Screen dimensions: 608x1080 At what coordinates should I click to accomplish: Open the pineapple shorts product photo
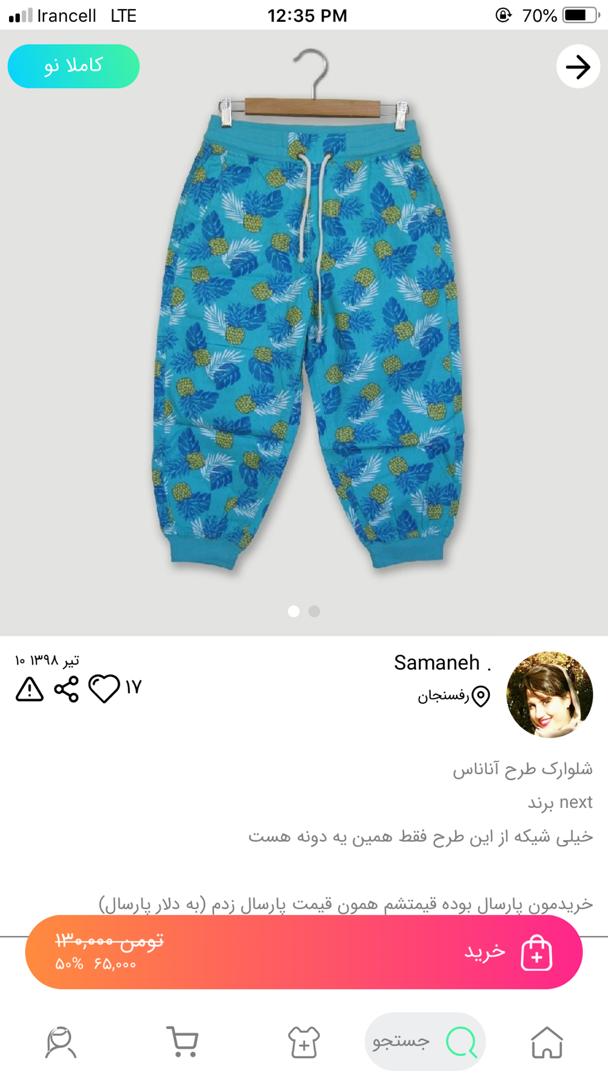(304, 330)
